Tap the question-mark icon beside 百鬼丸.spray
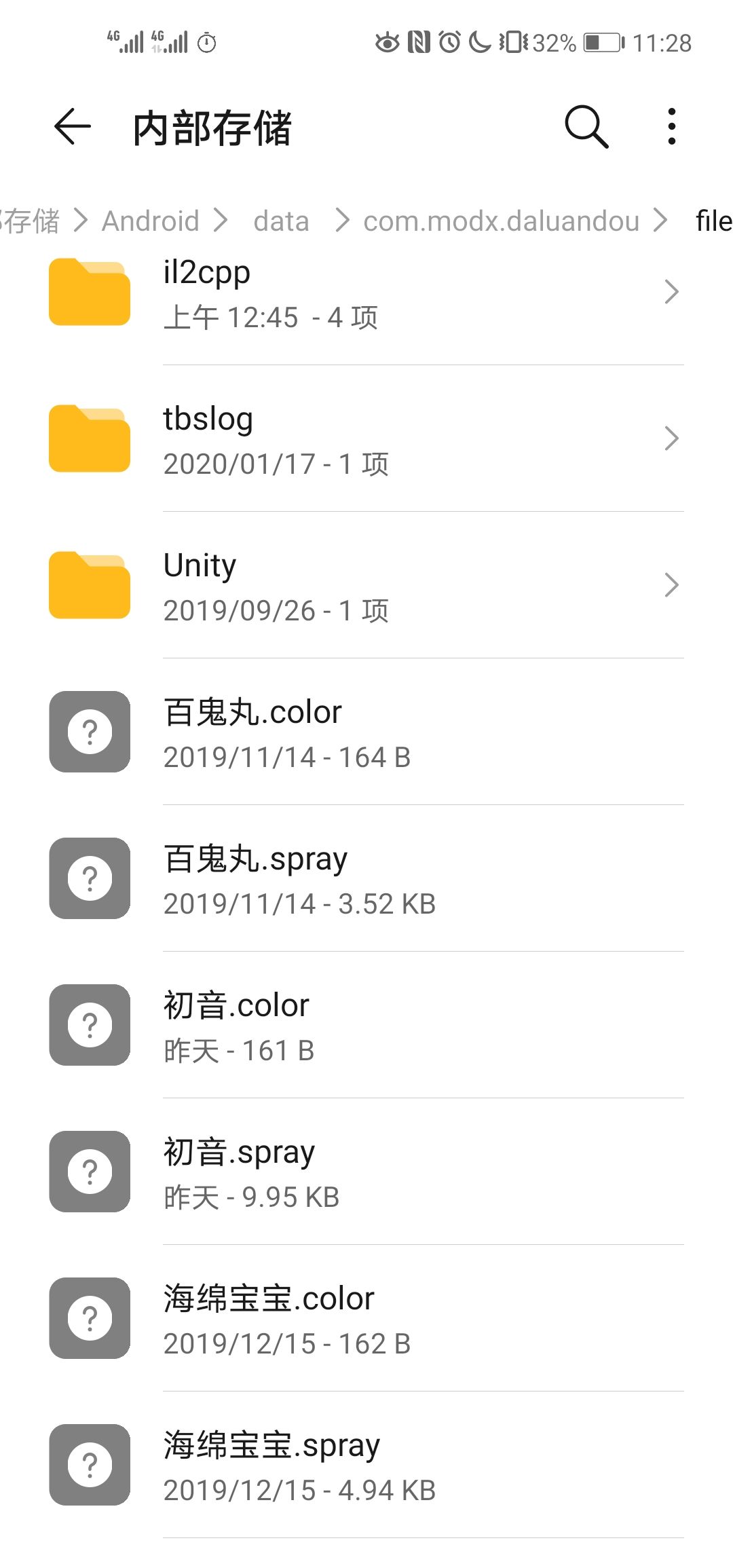733x1568 pixels. pos(89,878)
